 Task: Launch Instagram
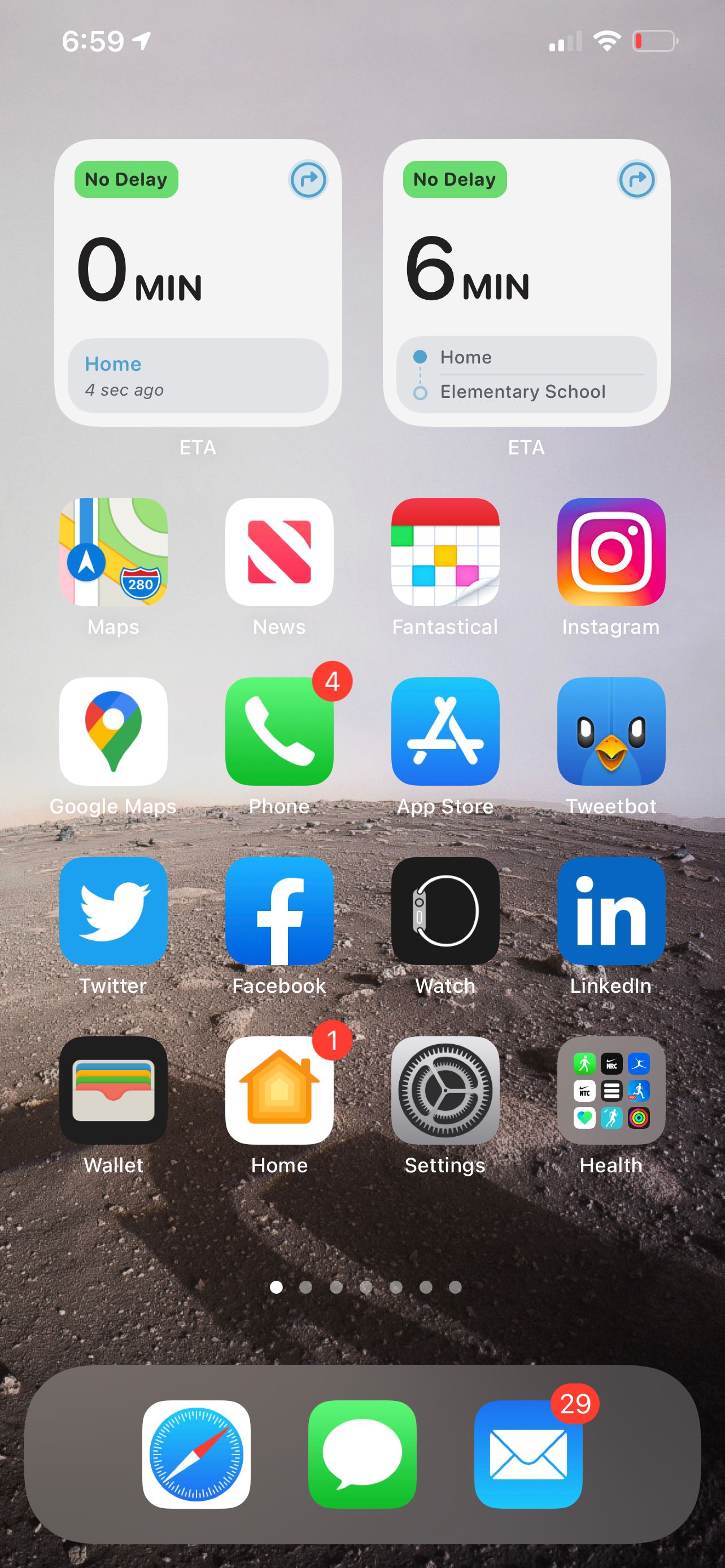pos(611,551)
